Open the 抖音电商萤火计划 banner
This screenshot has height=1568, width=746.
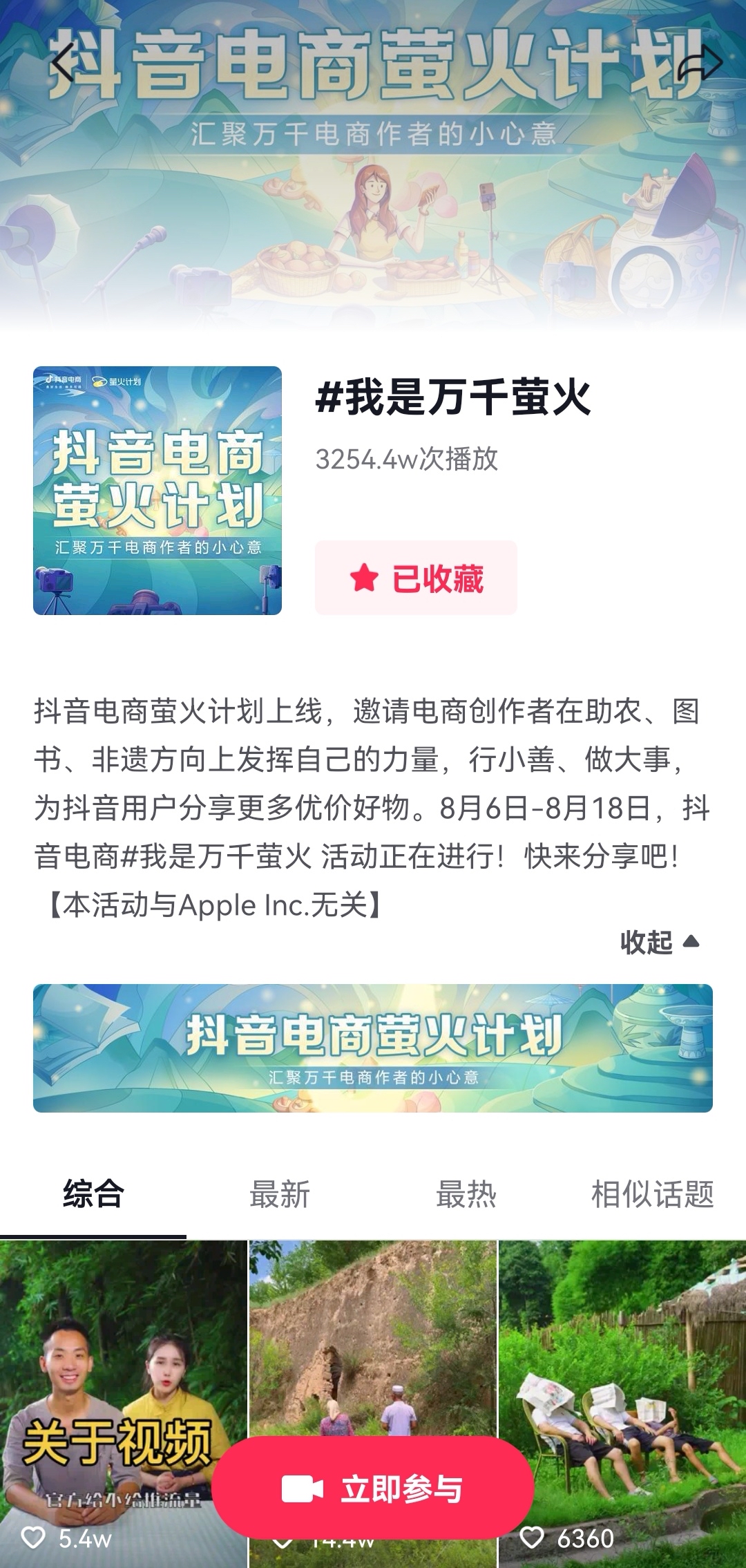coord(373,1048)
